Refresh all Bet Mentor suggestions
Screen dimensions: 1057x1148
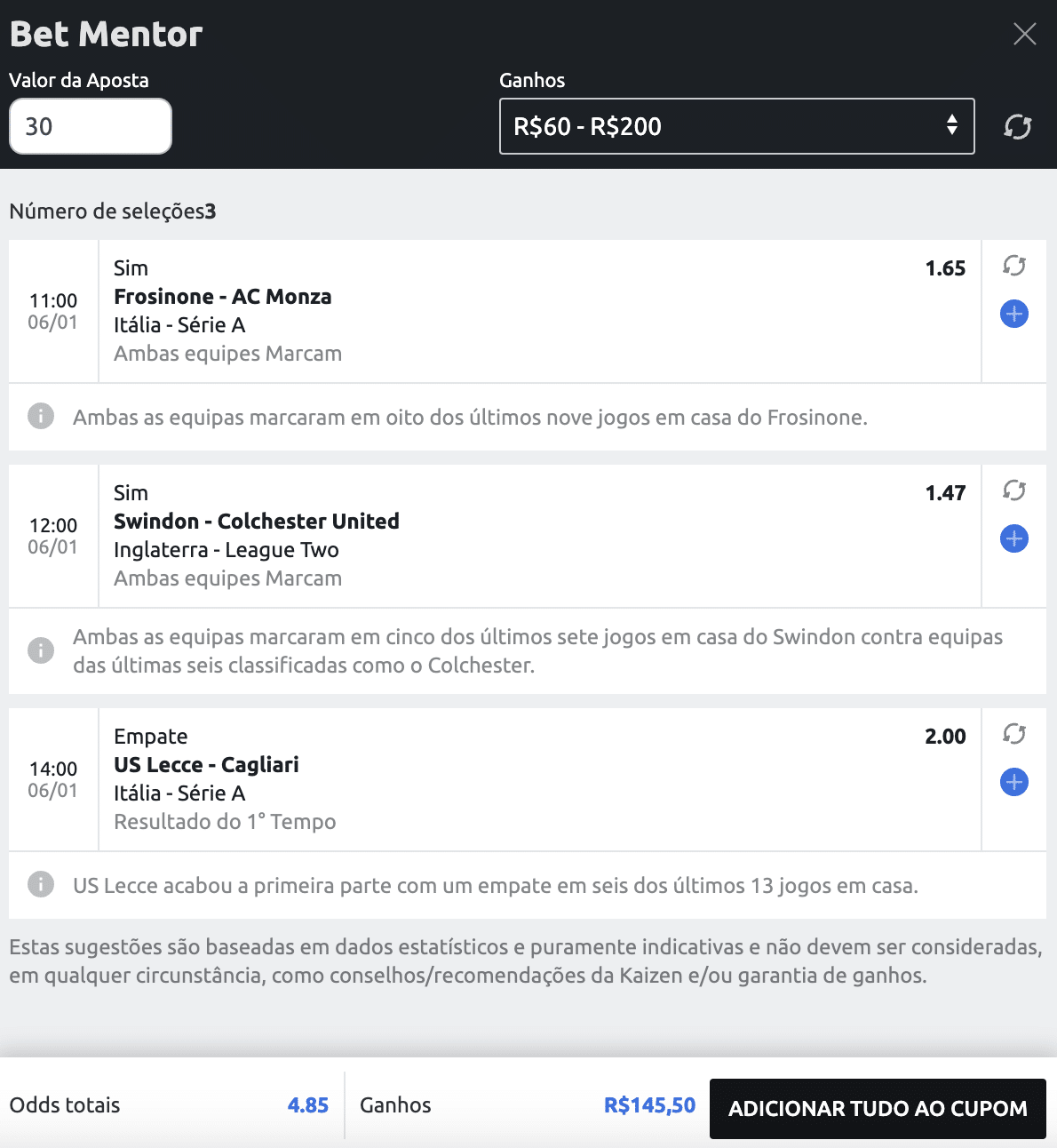click(x=1017, y=125)
